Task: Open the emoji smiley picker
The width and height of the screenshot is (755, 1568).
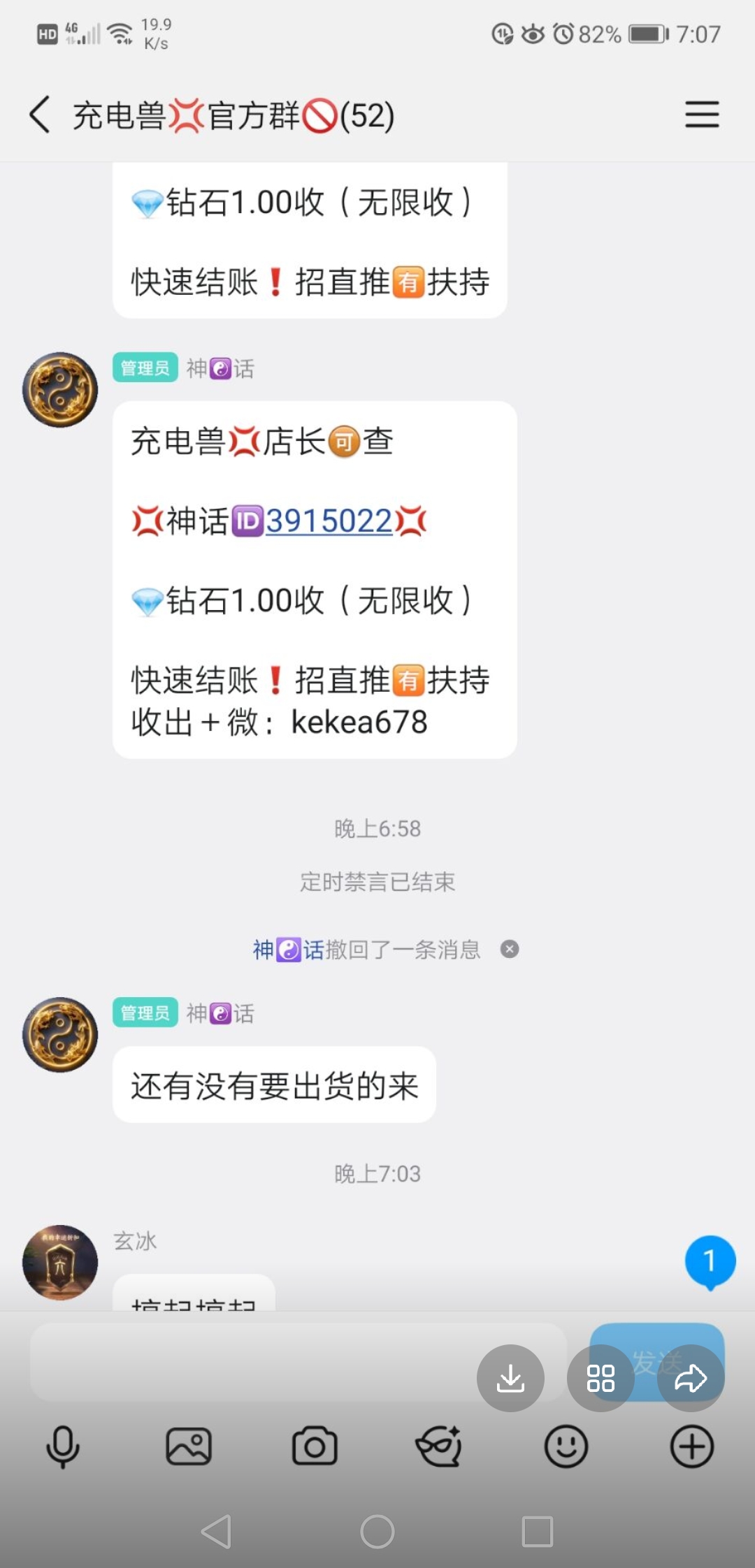Action: click(x=565, y=1446)
